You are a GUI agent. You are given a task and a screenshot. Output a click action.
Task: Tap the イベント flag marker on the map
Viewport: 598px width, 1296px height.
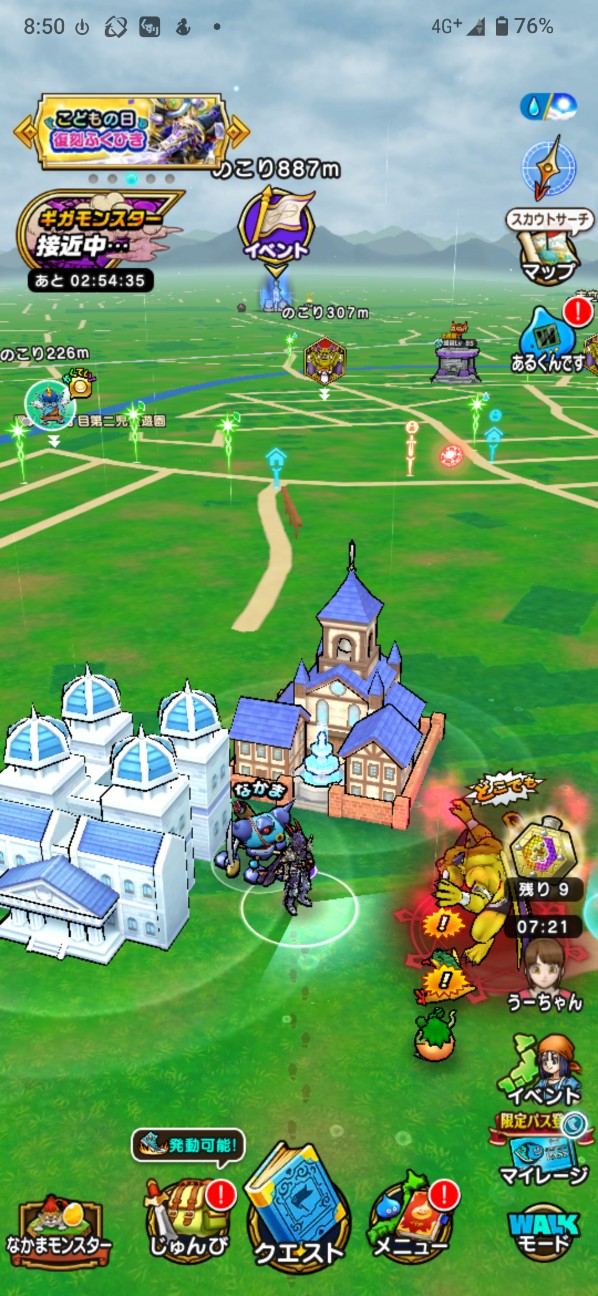tap(275, 228)
